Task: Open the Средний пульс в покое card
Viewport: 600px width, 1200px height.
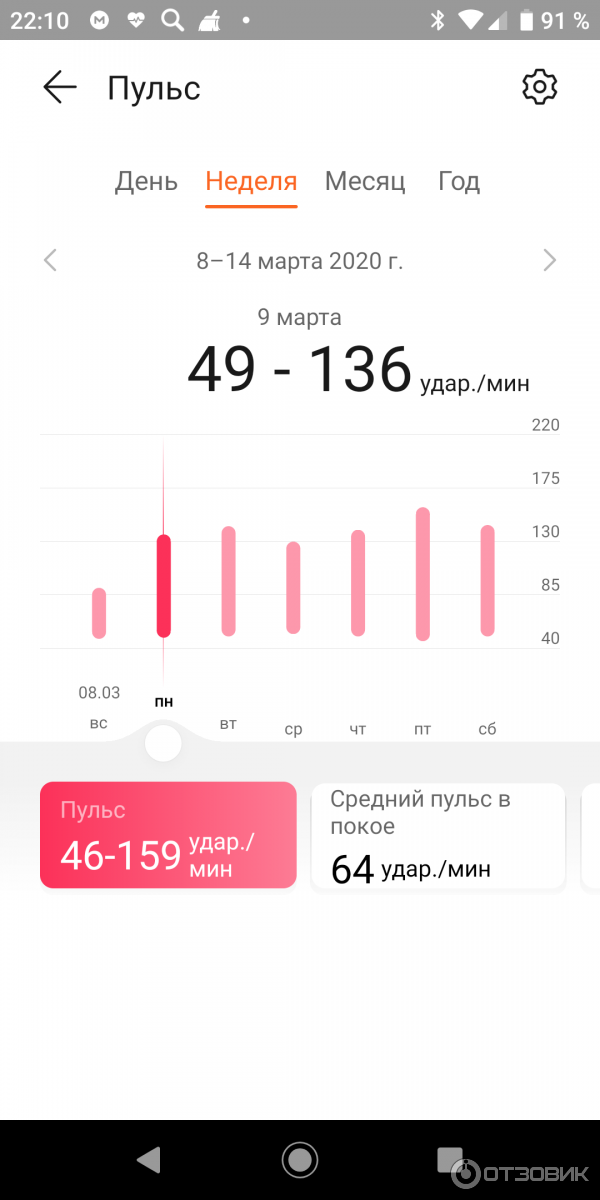Action: (438, 835)
